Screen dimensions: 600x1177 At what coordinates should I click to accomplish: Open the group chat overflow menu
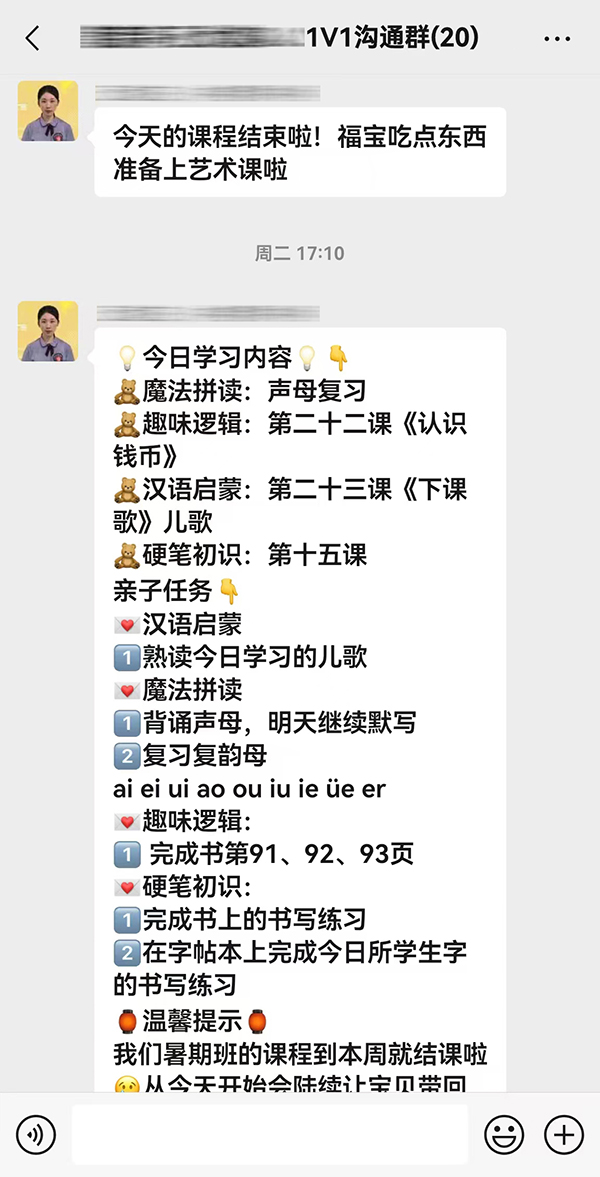coord(556,39)
